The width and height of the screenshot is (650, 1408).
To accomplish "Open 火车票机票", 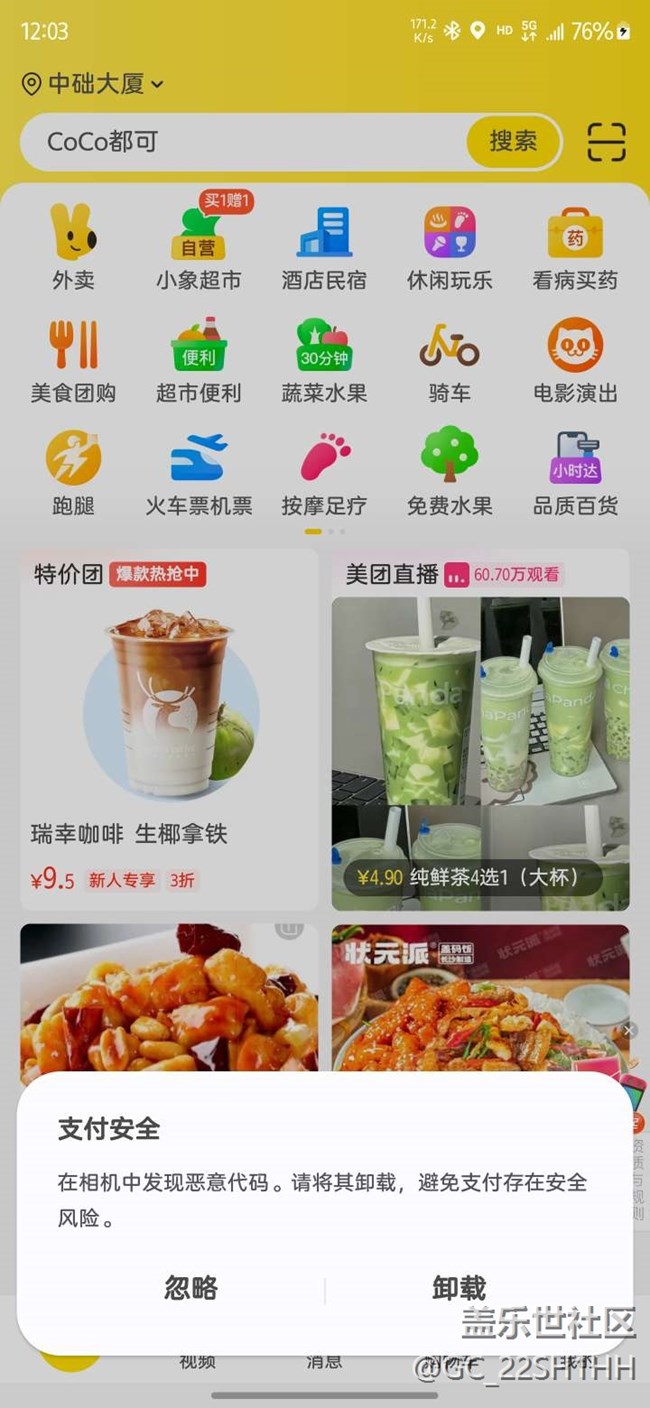I will (x=198, y=473).
